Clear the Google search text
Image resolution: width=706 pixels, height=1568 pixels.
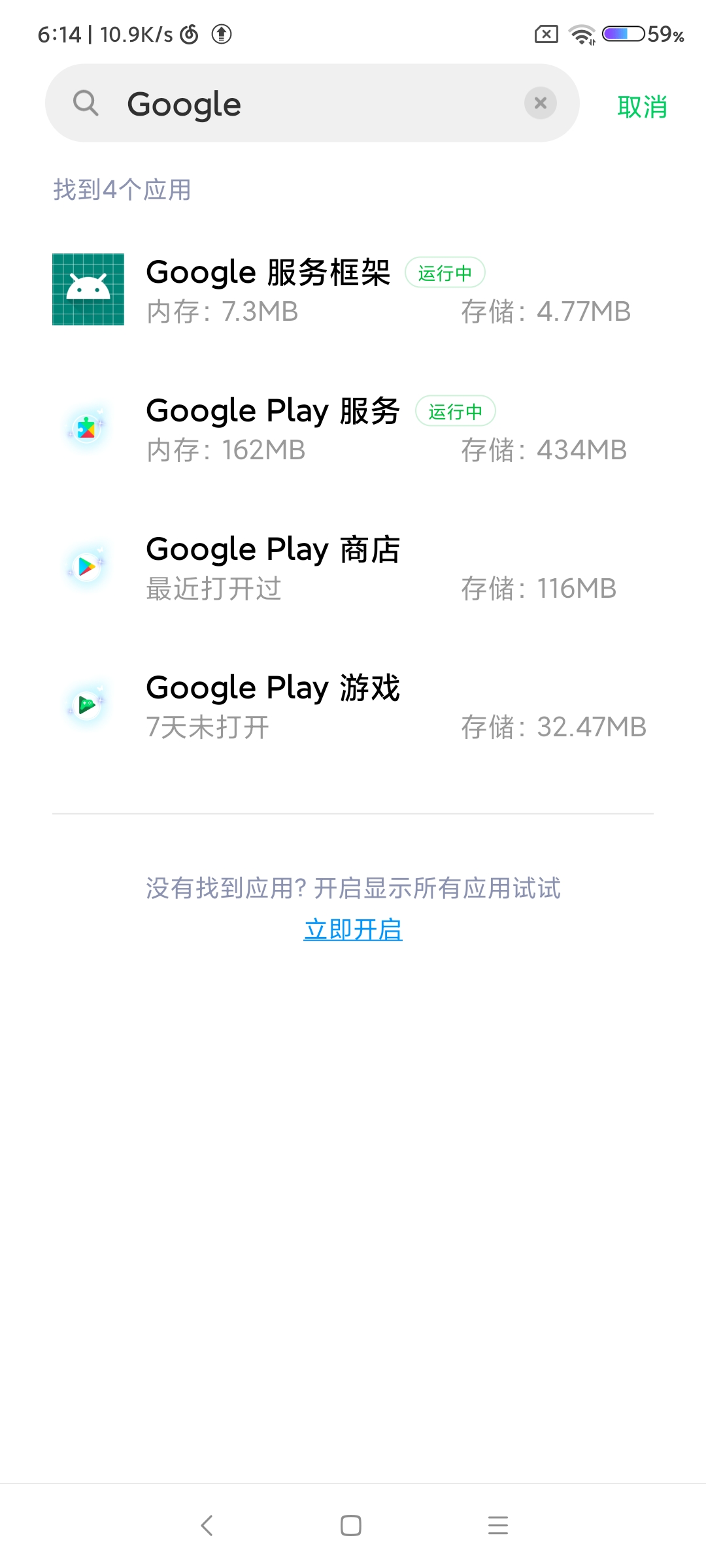[541, 103]
